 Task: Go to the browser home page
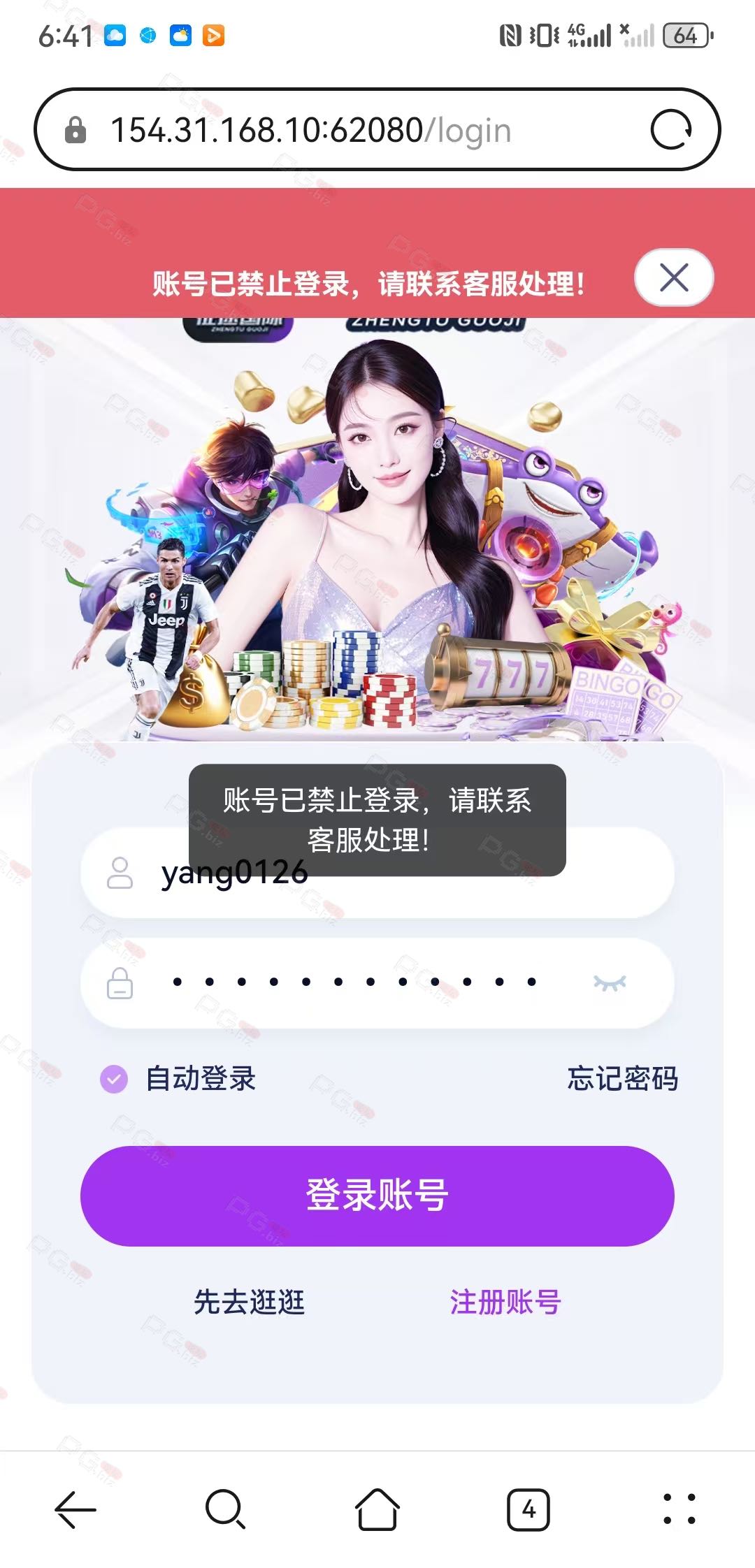377,1510
